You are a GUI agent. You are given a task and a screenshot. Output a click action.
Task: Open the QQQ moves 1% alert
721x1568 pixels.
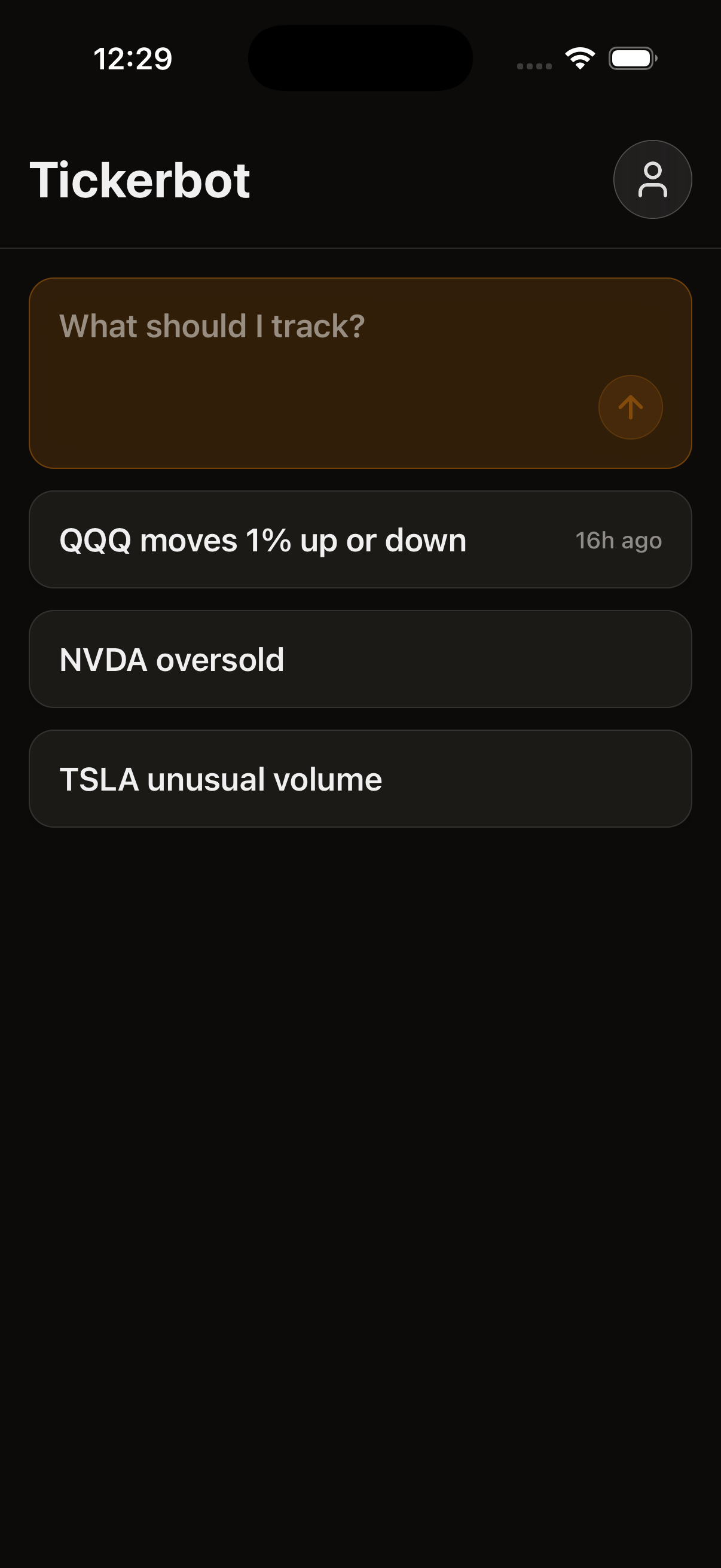pos(360,540)
